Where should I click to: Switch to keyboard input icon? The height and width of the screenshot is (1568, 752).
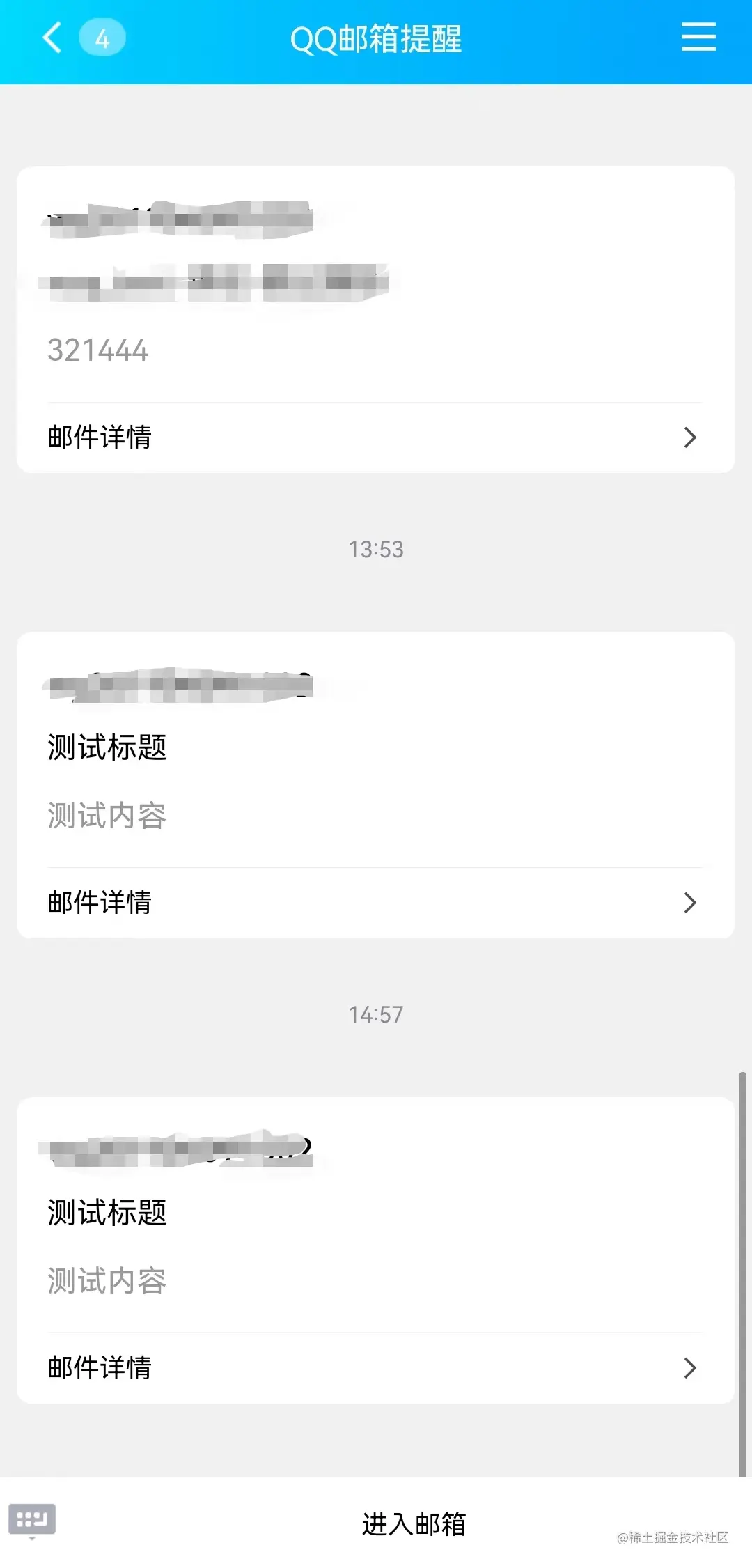32,1519
